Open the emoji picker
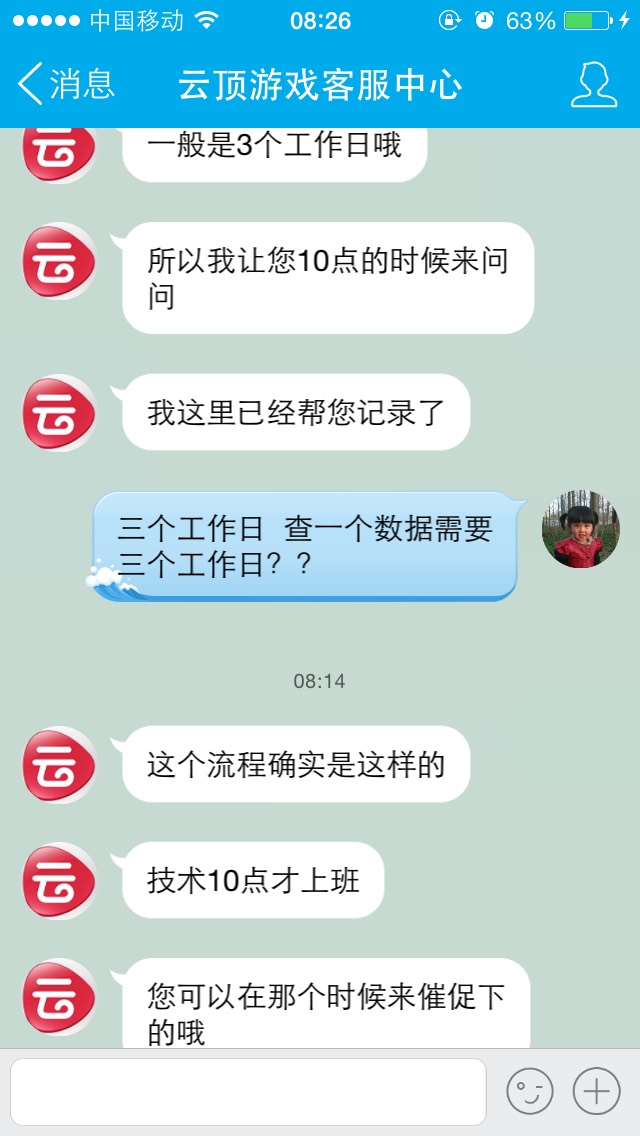 [529, 1091]
